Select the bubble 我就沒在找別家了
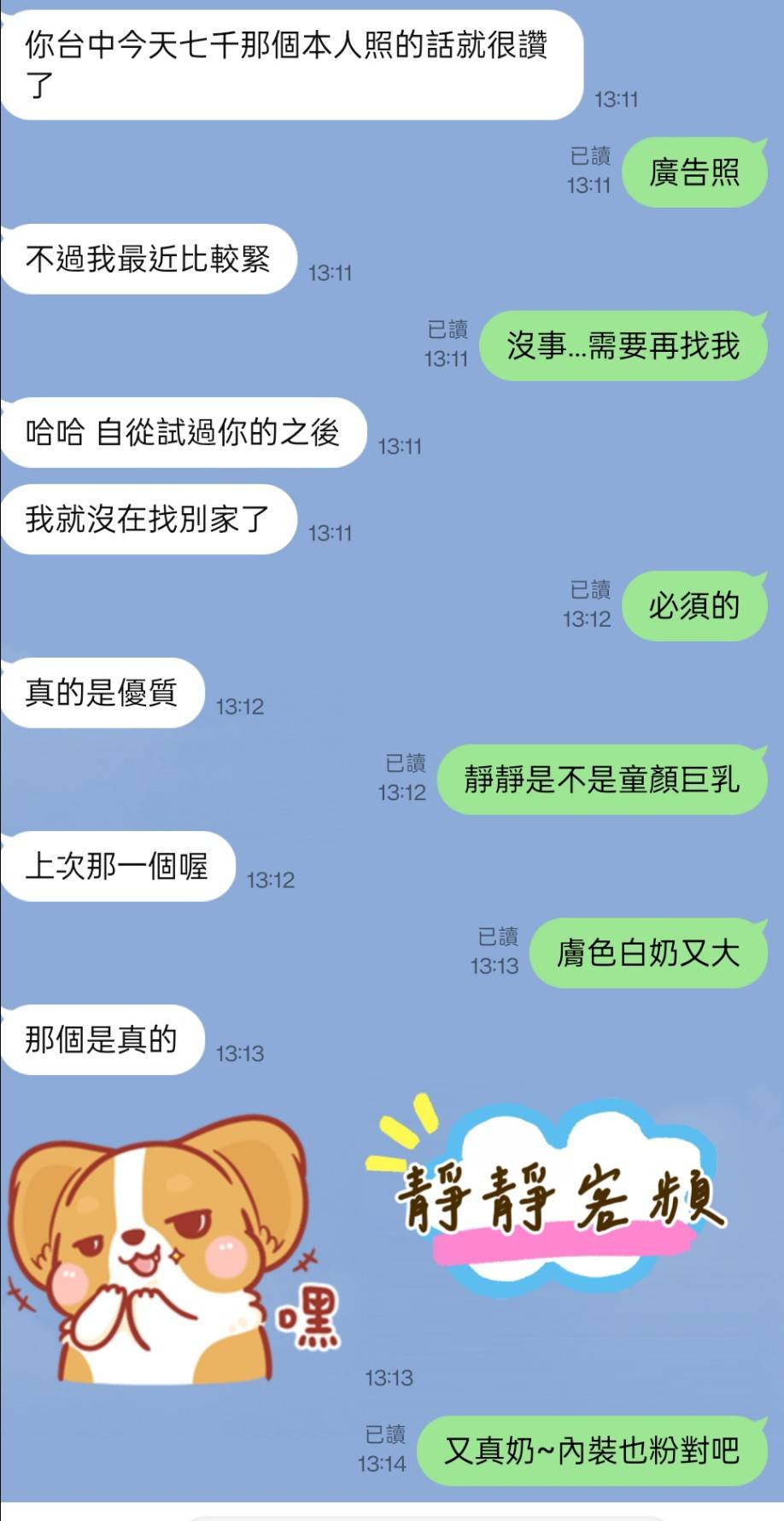 pyautogui.click(x=147, y=519)
